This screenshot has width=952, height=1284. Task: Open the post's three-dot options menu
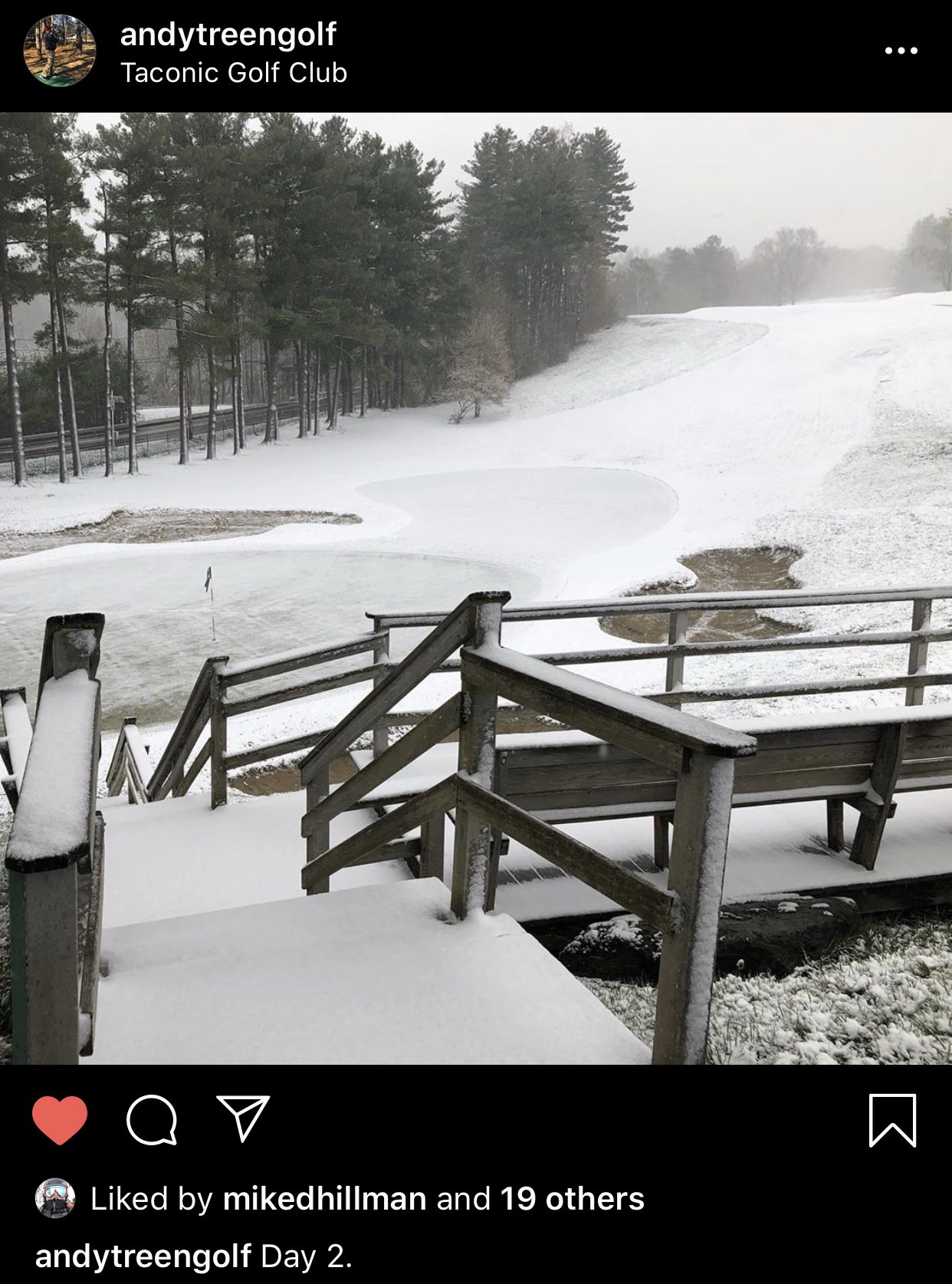(x=901, y=51)
